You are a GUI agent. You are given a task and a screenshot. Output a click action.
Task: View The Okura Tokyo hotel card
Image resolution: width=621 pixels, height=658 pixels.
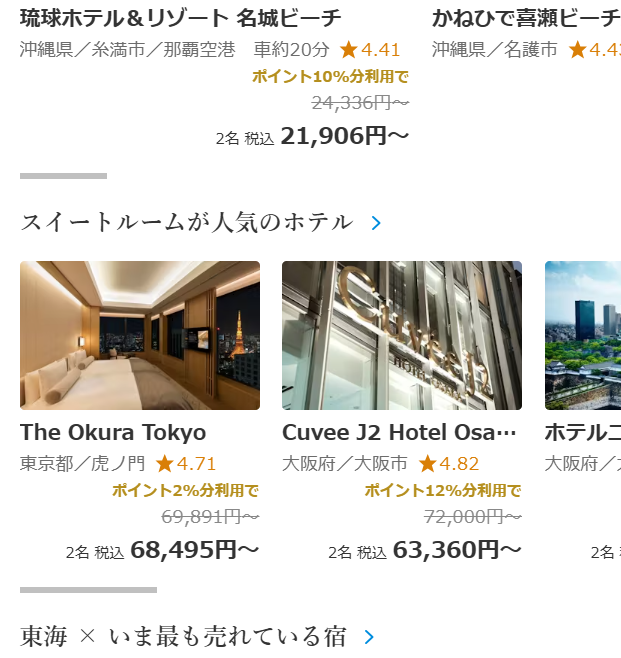(140, 336)
